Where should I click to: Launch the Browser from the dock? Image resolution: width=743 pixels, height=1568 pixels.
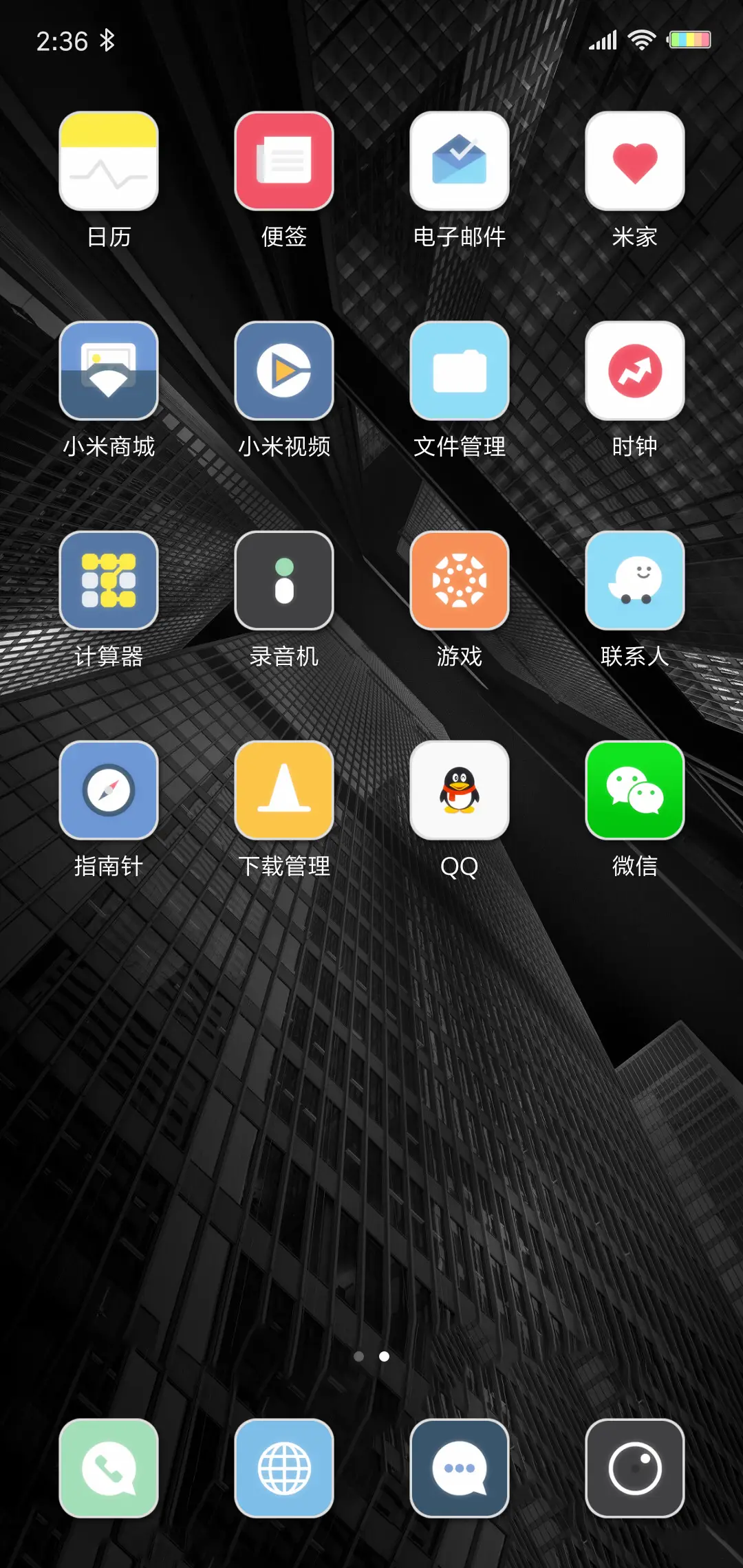(284, 1467)
